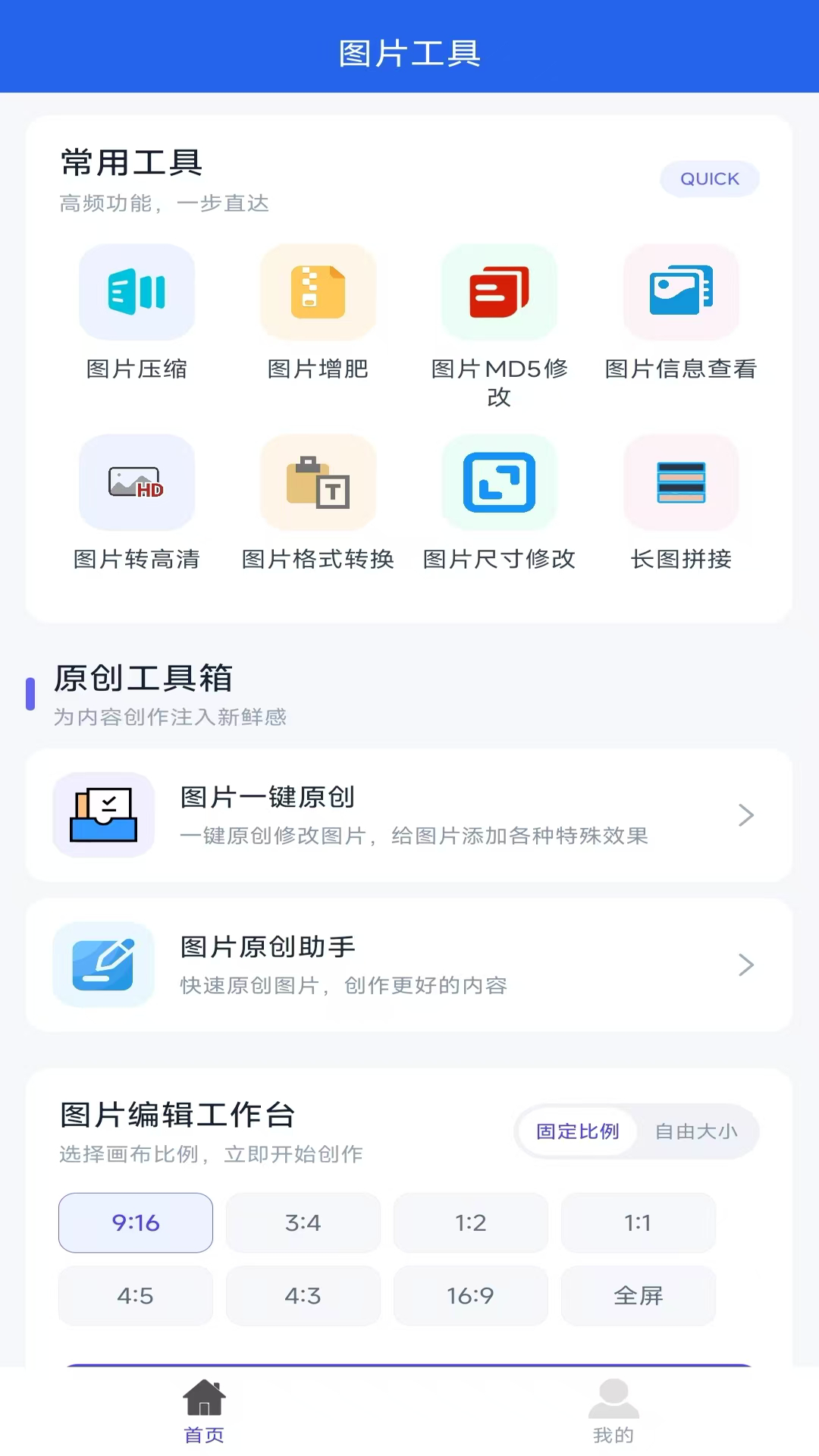Open 图片格式转换 tool

point(318,504)
